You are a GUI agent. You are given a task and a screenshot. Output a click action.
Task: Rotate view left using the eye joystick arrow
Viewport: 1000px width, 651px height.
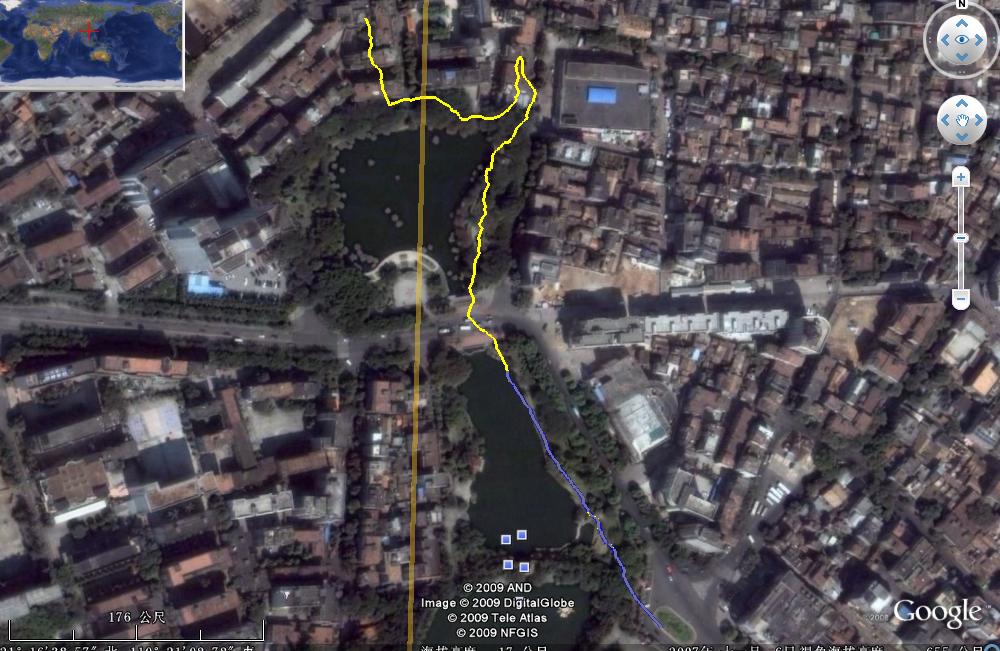[944, 41]
